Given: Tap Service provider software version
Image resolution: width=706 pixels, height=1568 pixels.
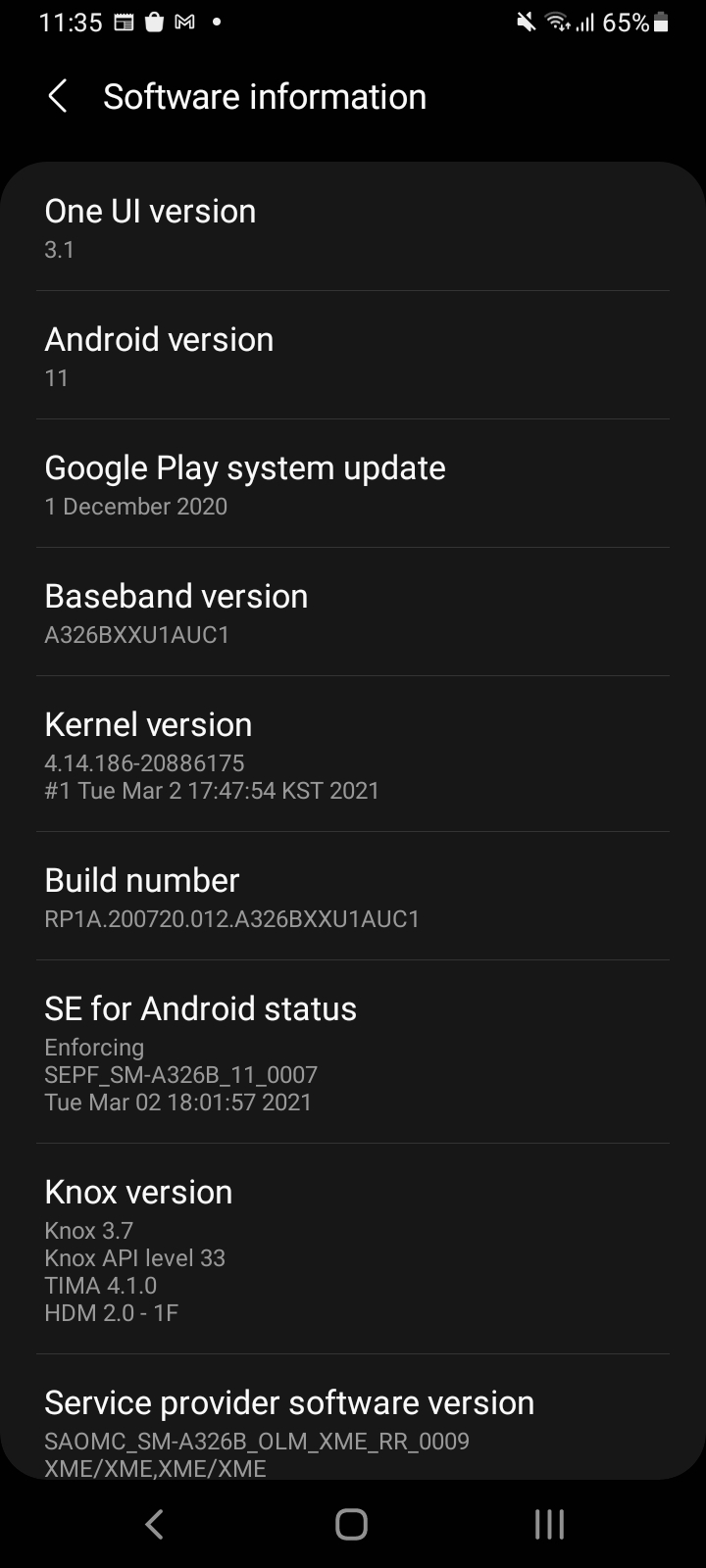Looking at the screenshot, I should (x=353, y=1418).
